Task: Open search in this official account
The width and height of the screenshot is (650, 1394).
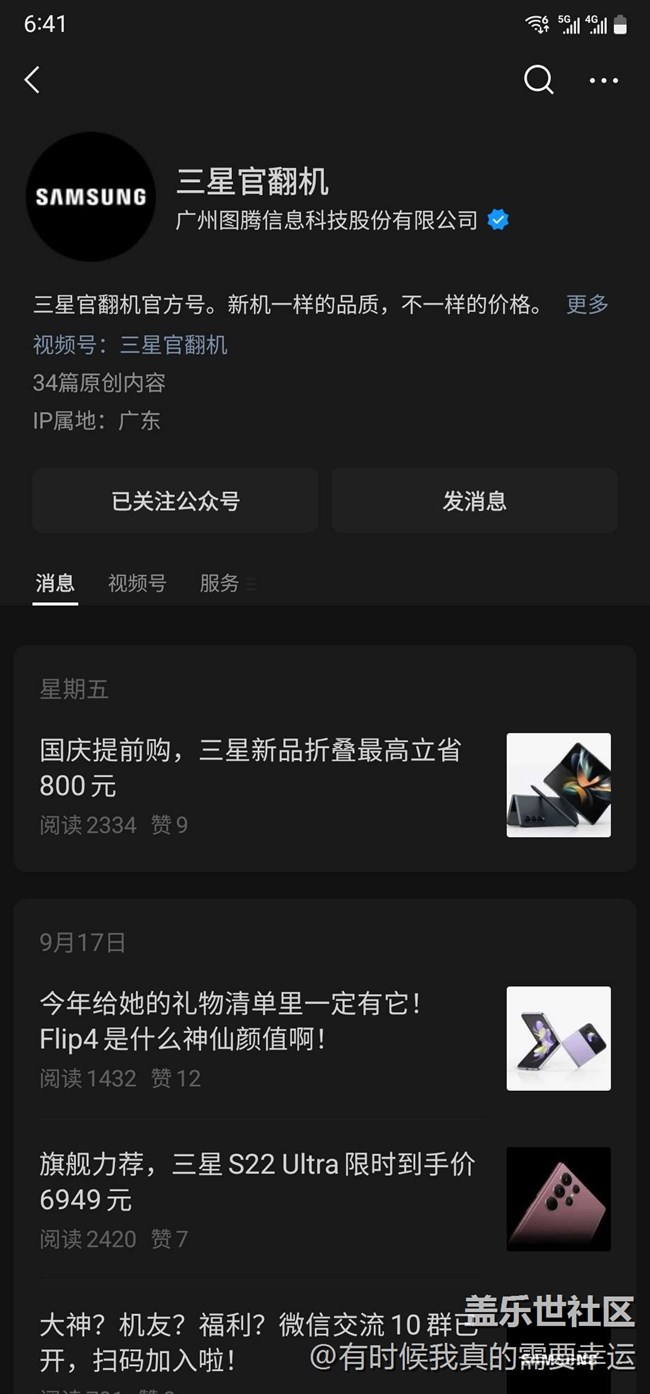Action: coord(538,80)
